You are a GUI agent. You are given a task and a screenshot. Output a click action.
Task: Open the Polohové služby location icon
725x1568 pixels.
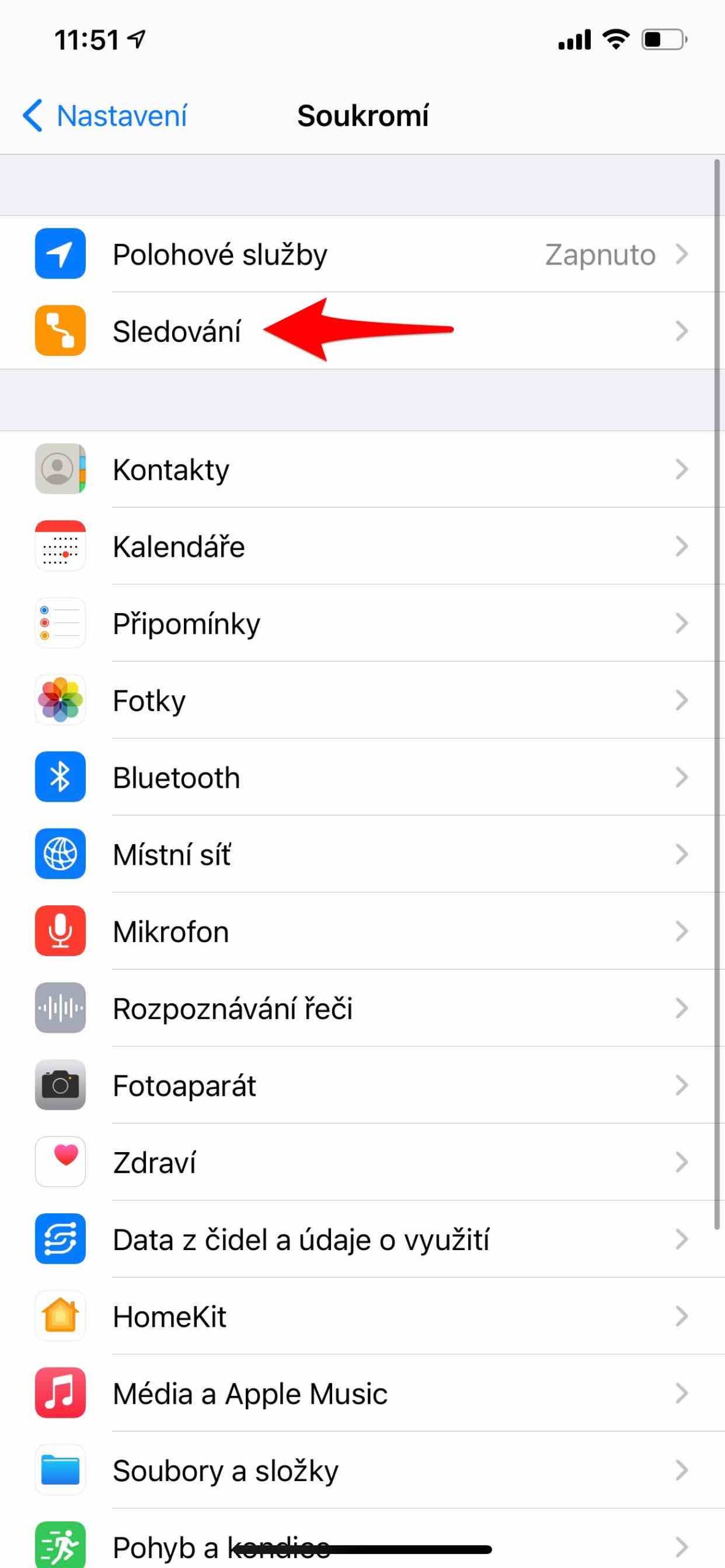[x=60, y=255]
